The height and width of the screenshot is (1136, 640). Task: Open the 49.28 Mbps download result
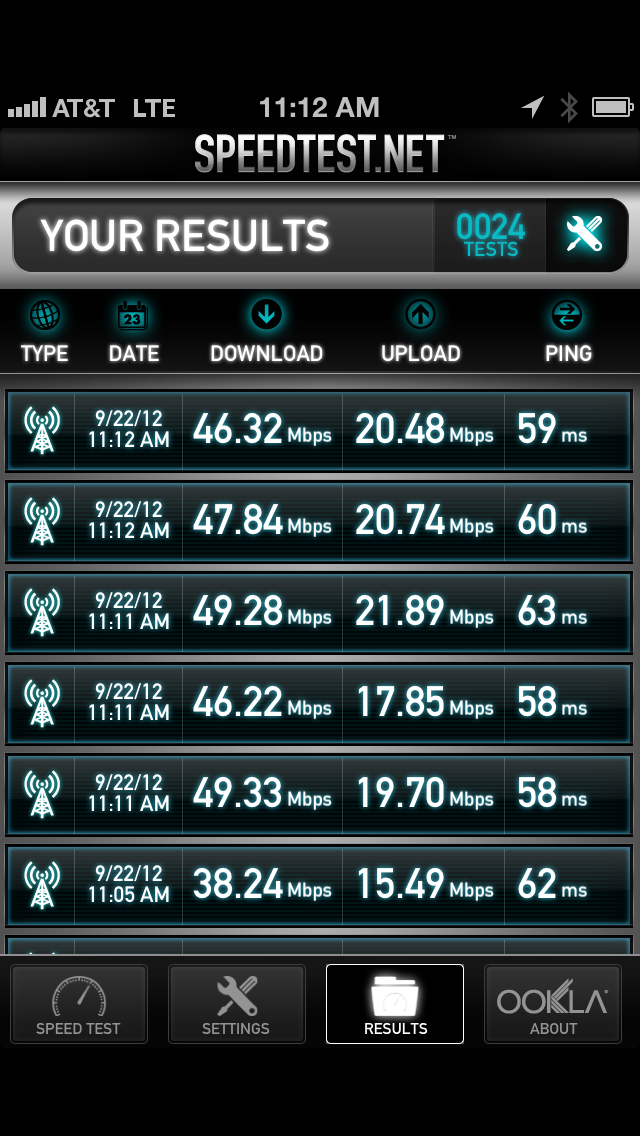point(320,613)
